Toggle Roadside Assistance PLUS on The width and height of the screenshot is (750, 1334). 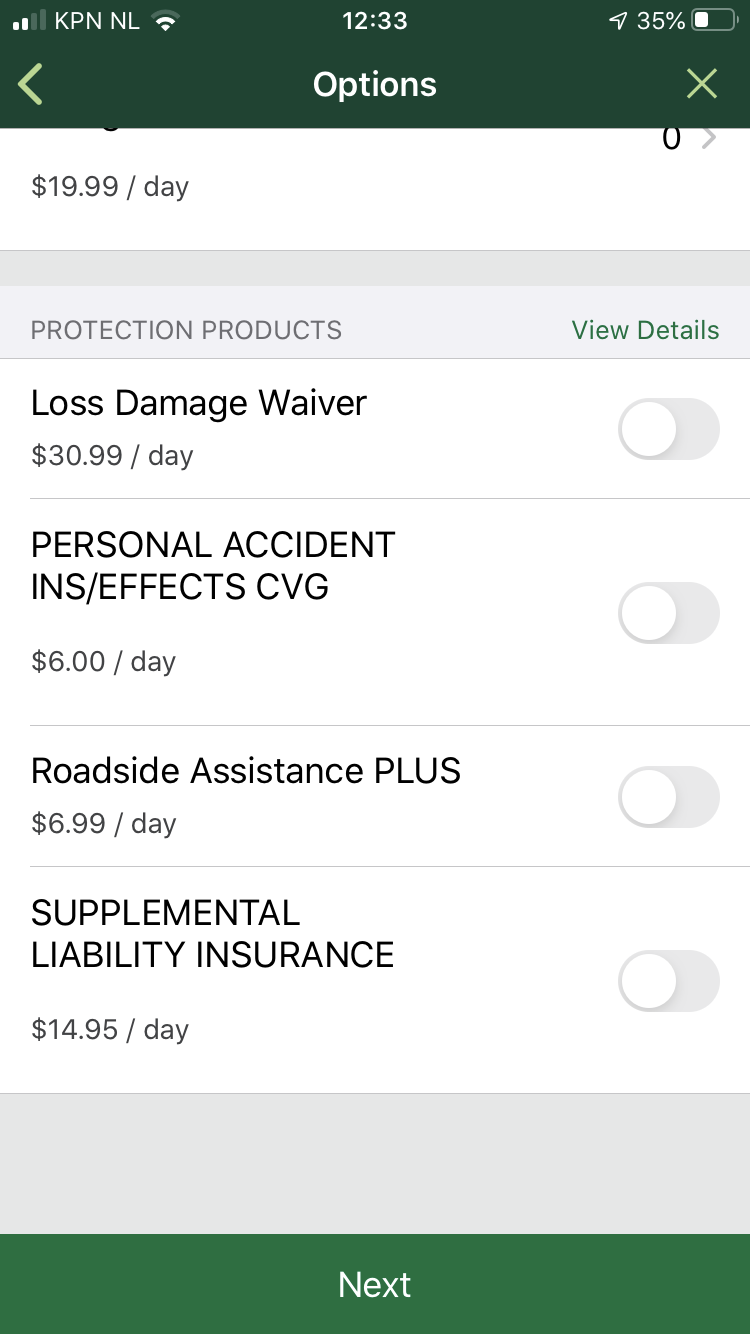[668, 797]
